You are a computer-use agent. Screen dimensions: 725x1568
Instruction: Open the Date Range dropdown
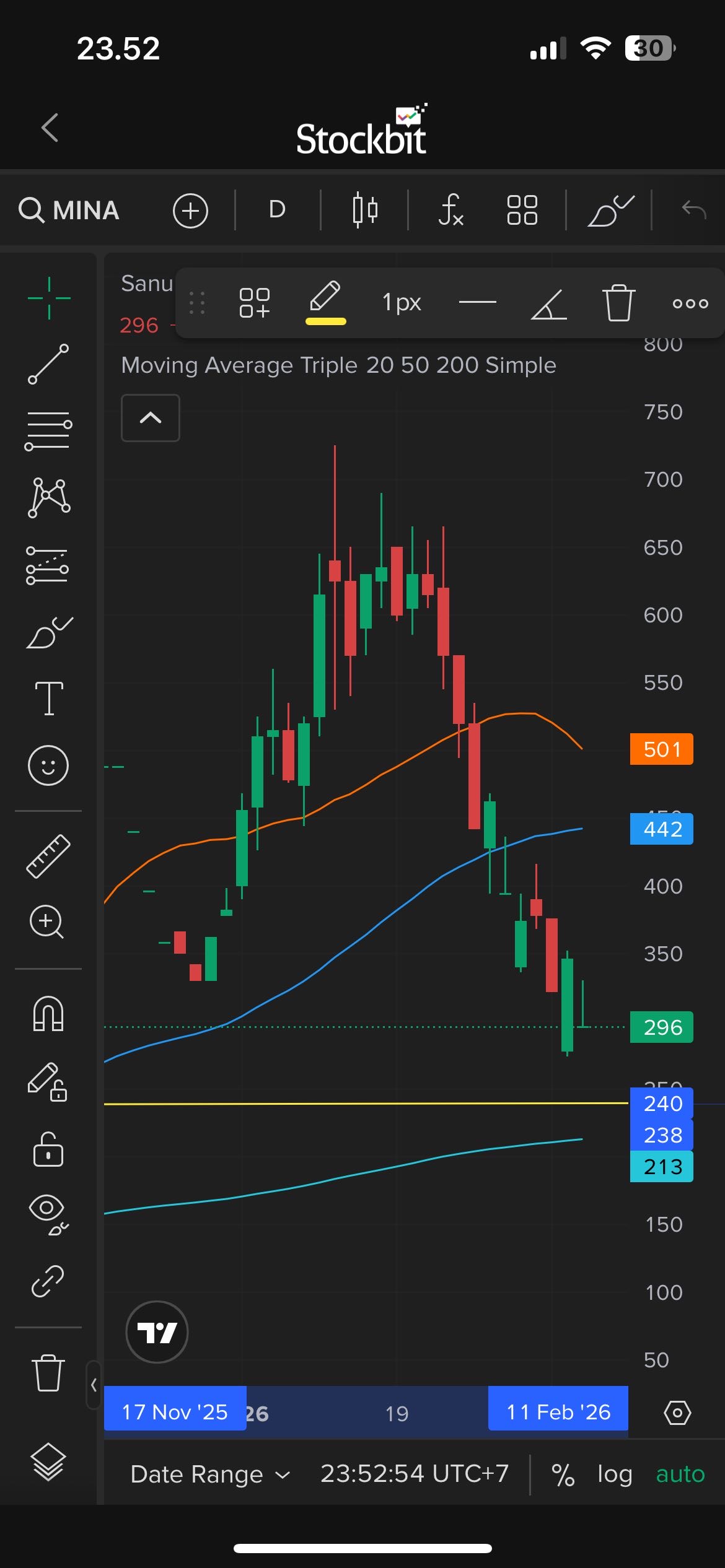(209, 1474)
